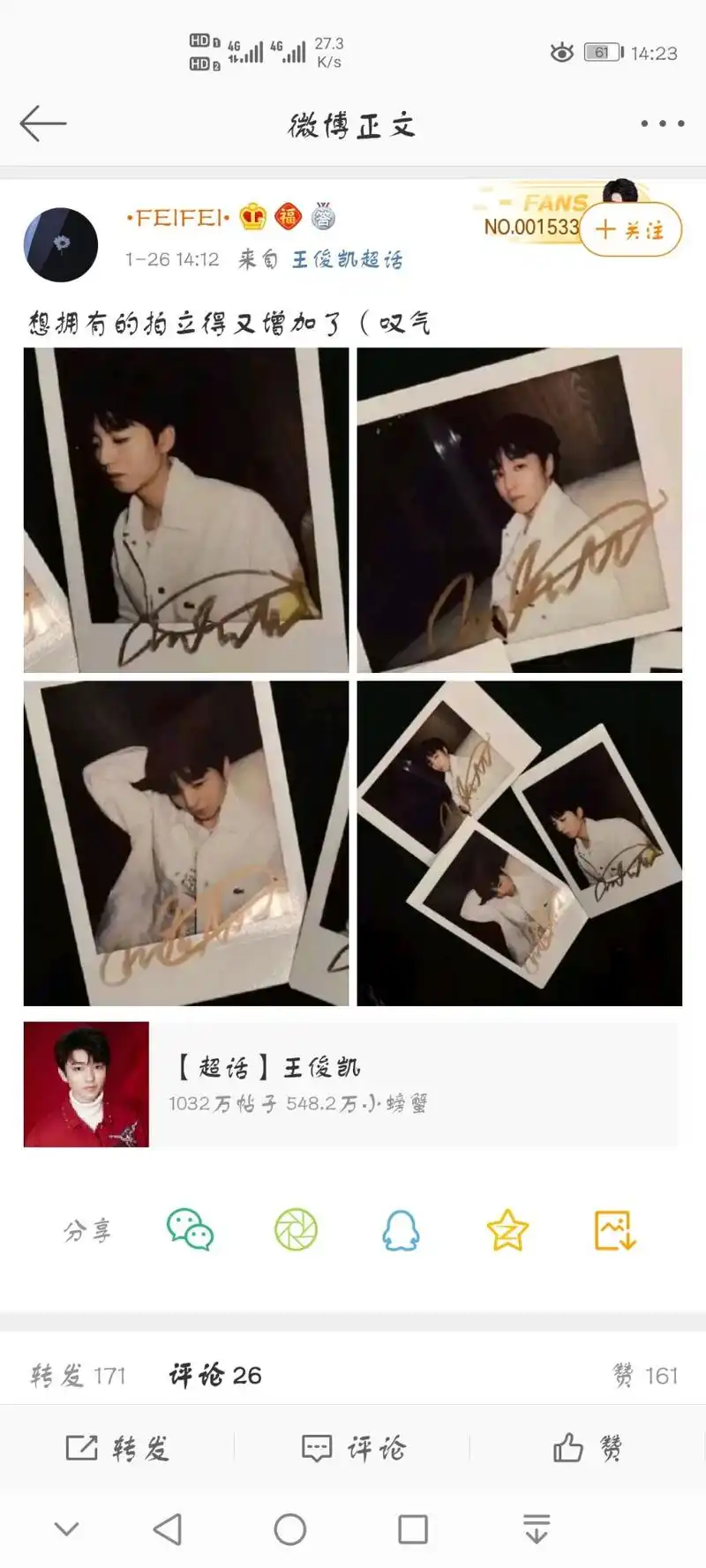This screenshot has height=1568, width=706.
Task: Open the 王俊凯超话 source link
Action: pos(347,259)
